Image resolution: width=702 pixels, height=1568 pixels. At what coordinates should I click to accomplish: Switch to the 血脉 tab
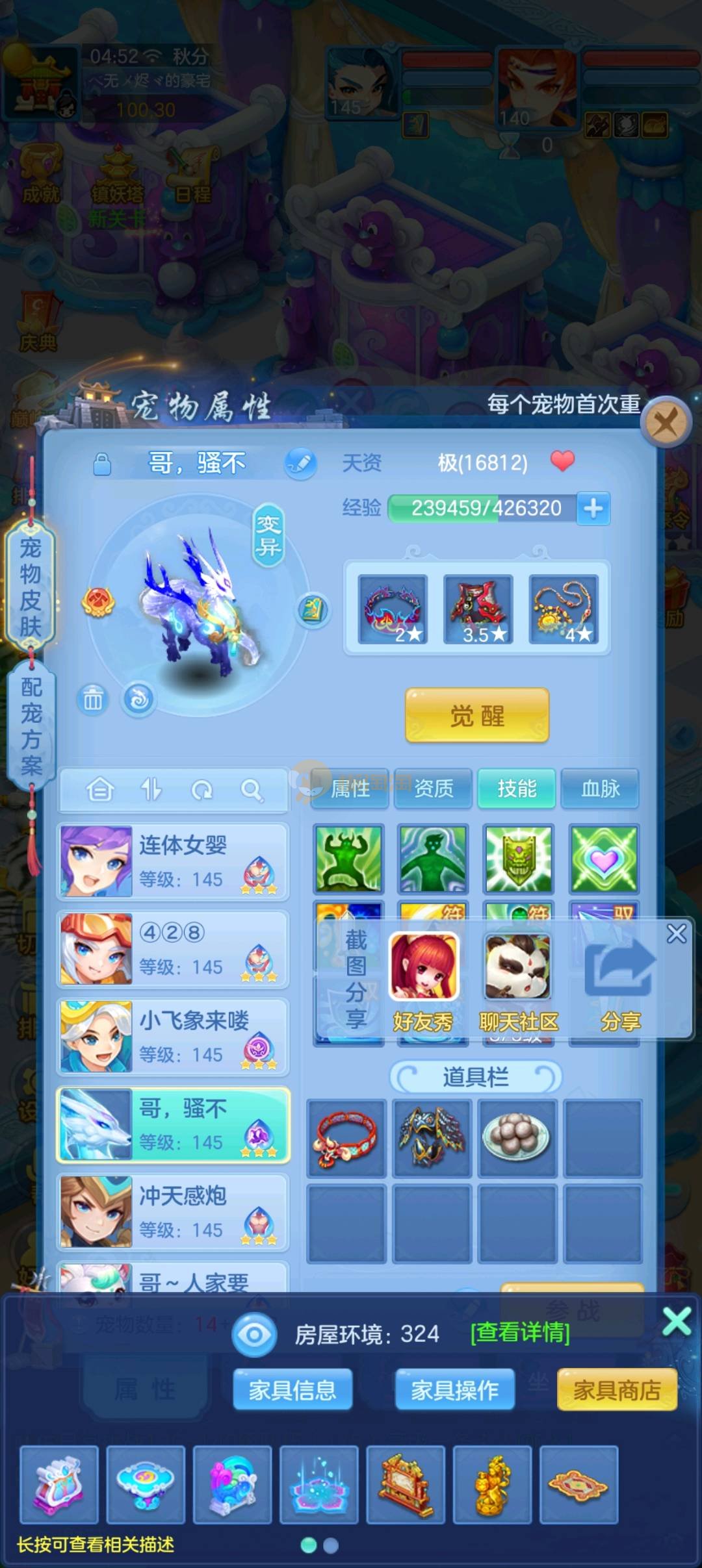(x=600, y=789)
